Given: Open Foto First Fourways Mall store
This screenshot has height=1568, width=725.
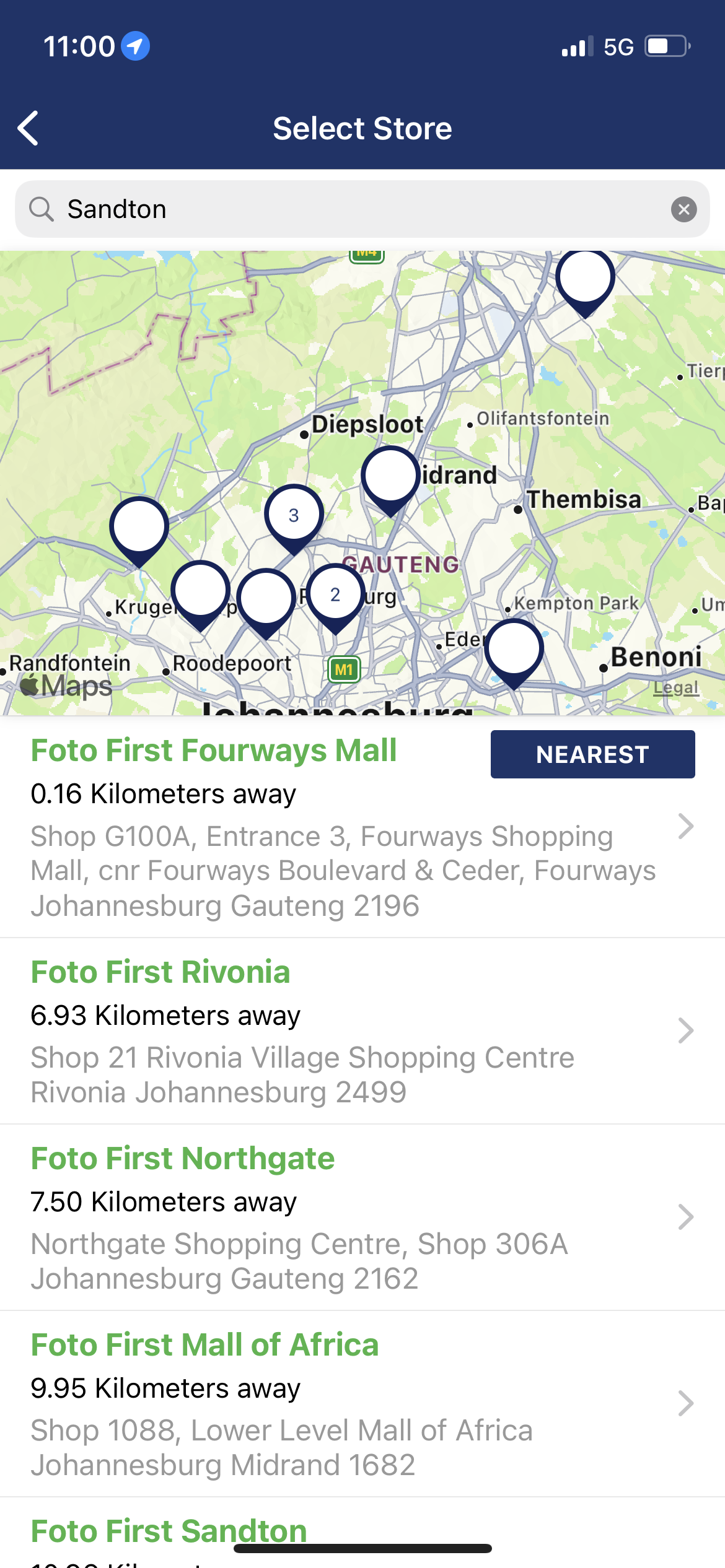Looking at the screenshot, I should pos(362,827).
